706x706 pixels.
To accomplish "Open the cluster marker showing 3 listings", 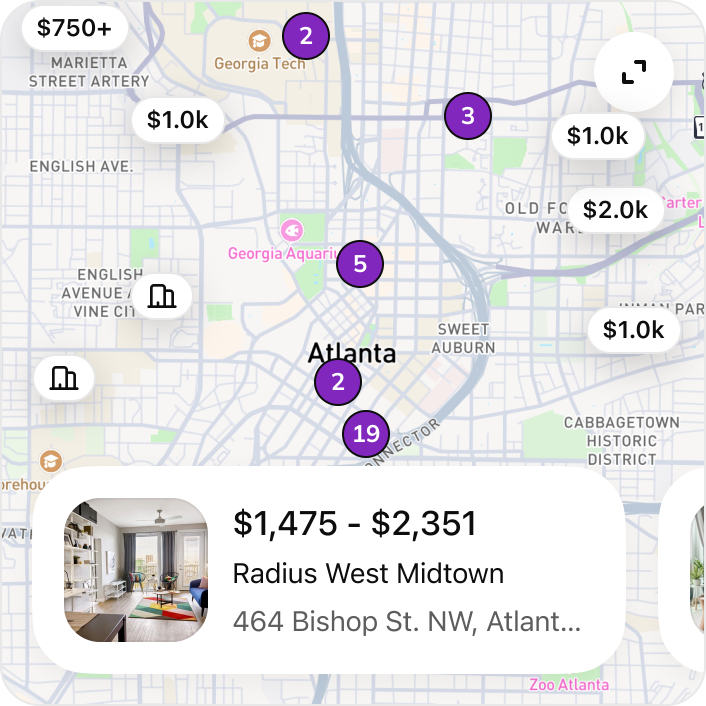I will pos(467,116).
